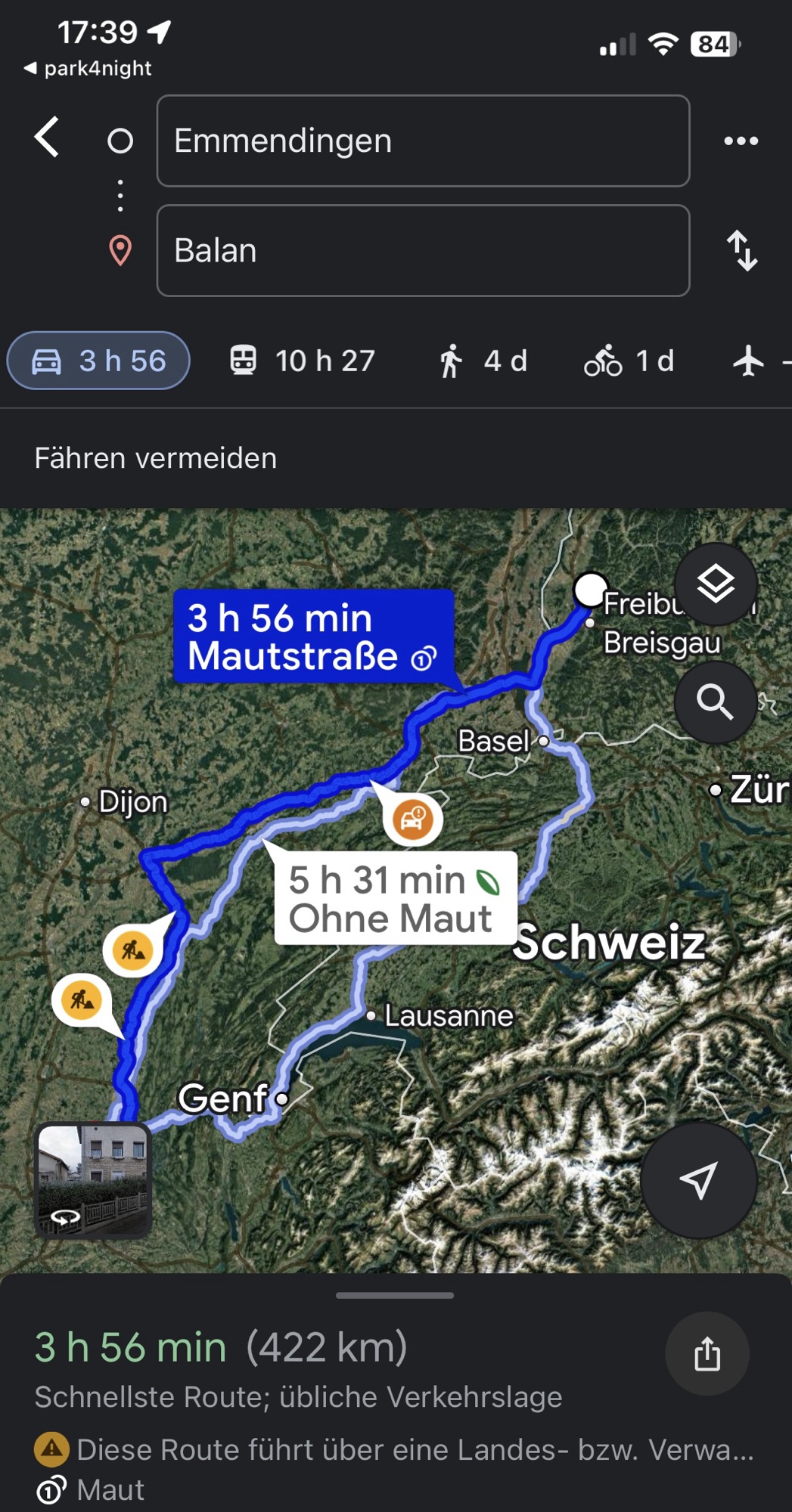Center map on my location
The width and height of the screenshot is (792, 1512).
(698, 1179)
